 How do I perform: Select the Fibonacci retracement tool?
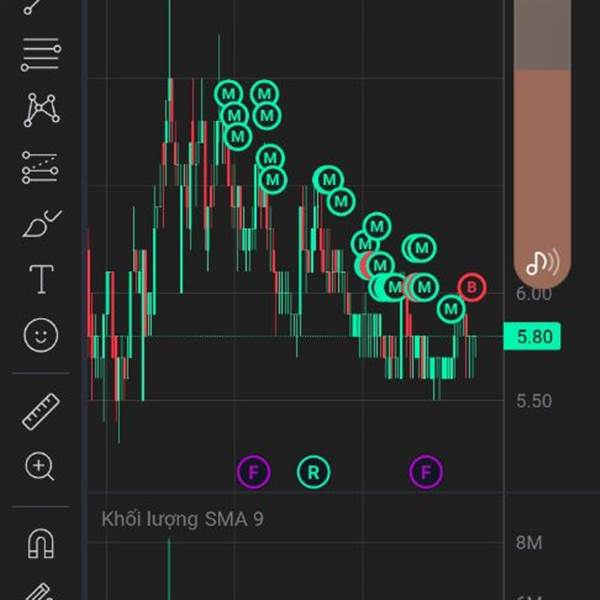click(x=40, y=53)
